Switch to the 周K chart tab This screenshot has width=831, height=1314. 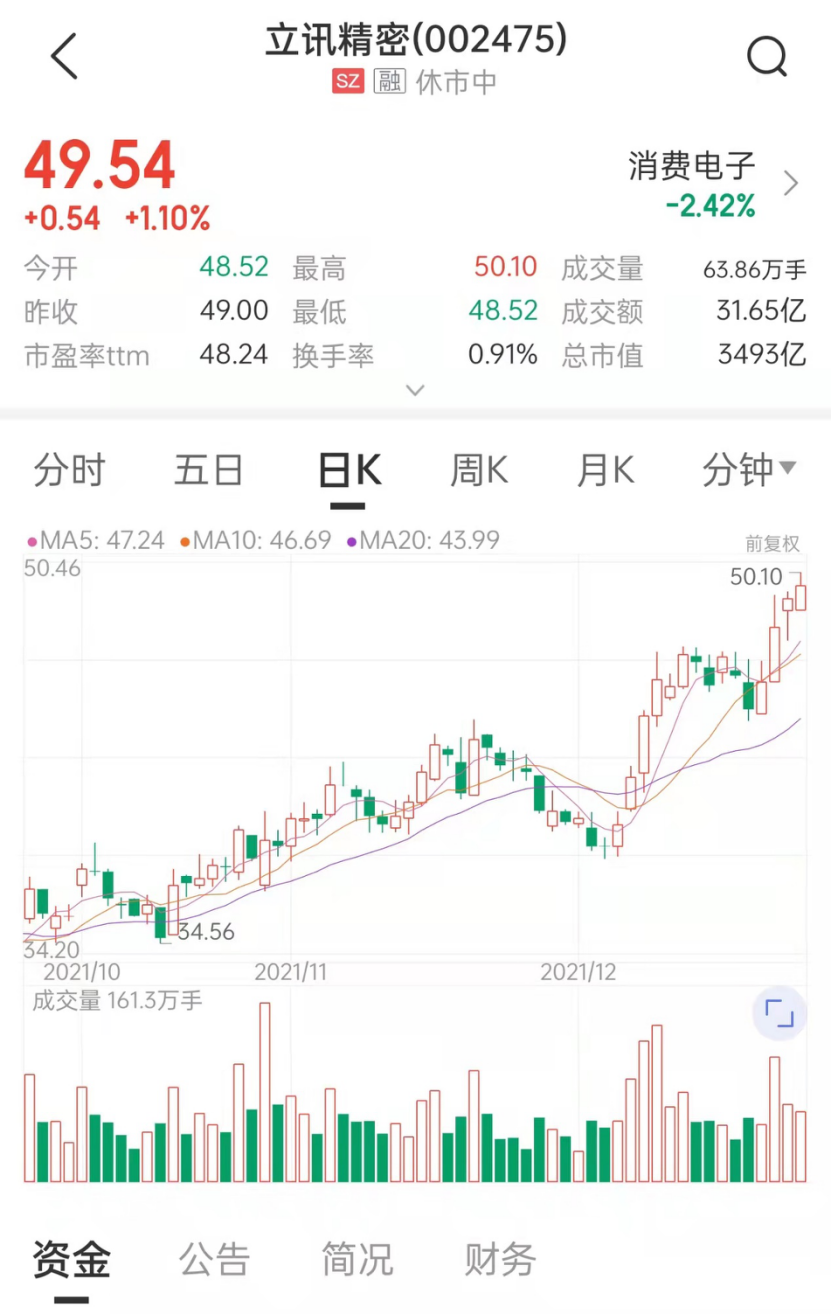[478, 470]
